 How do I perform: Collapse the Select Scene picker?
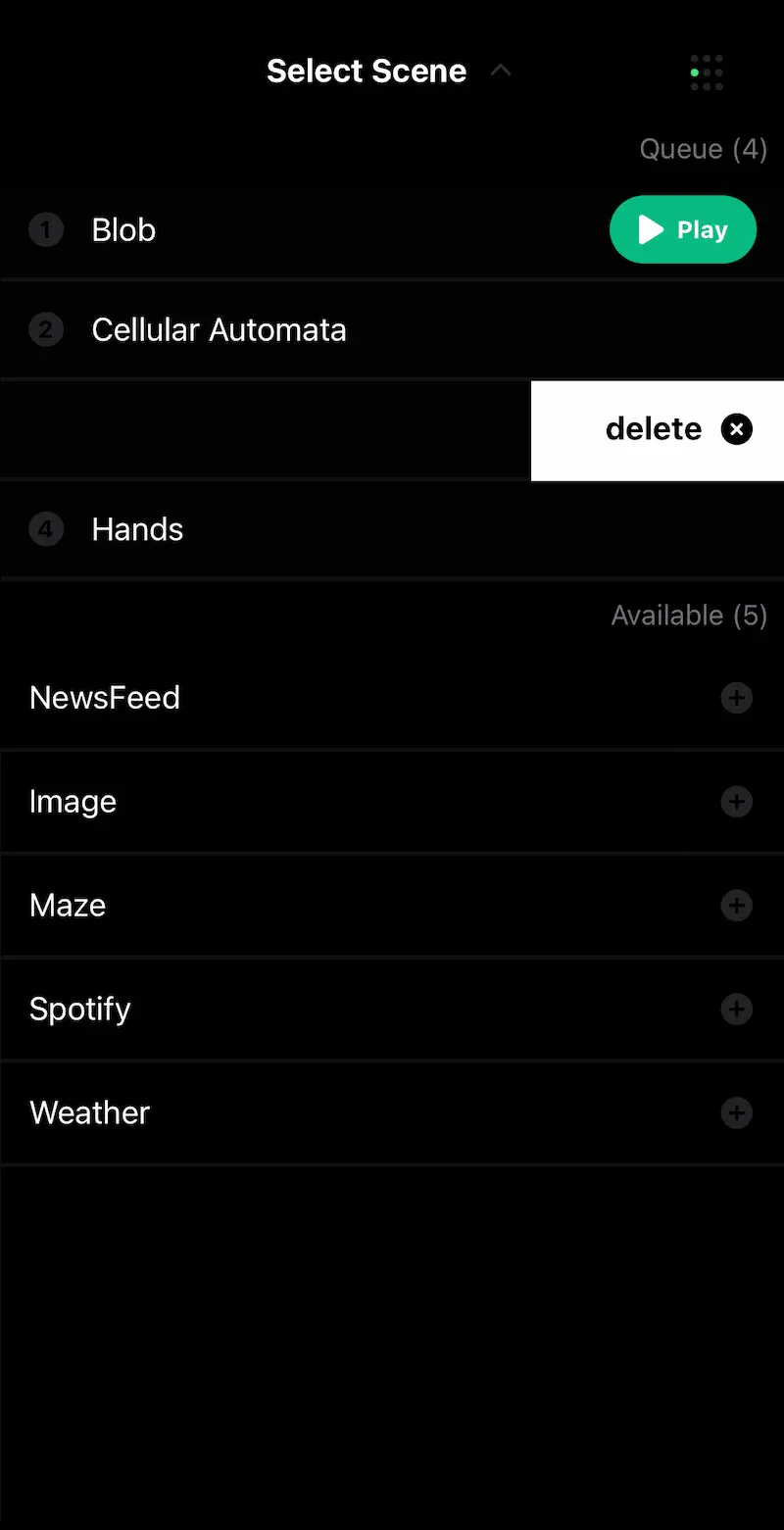pos(501,71)
